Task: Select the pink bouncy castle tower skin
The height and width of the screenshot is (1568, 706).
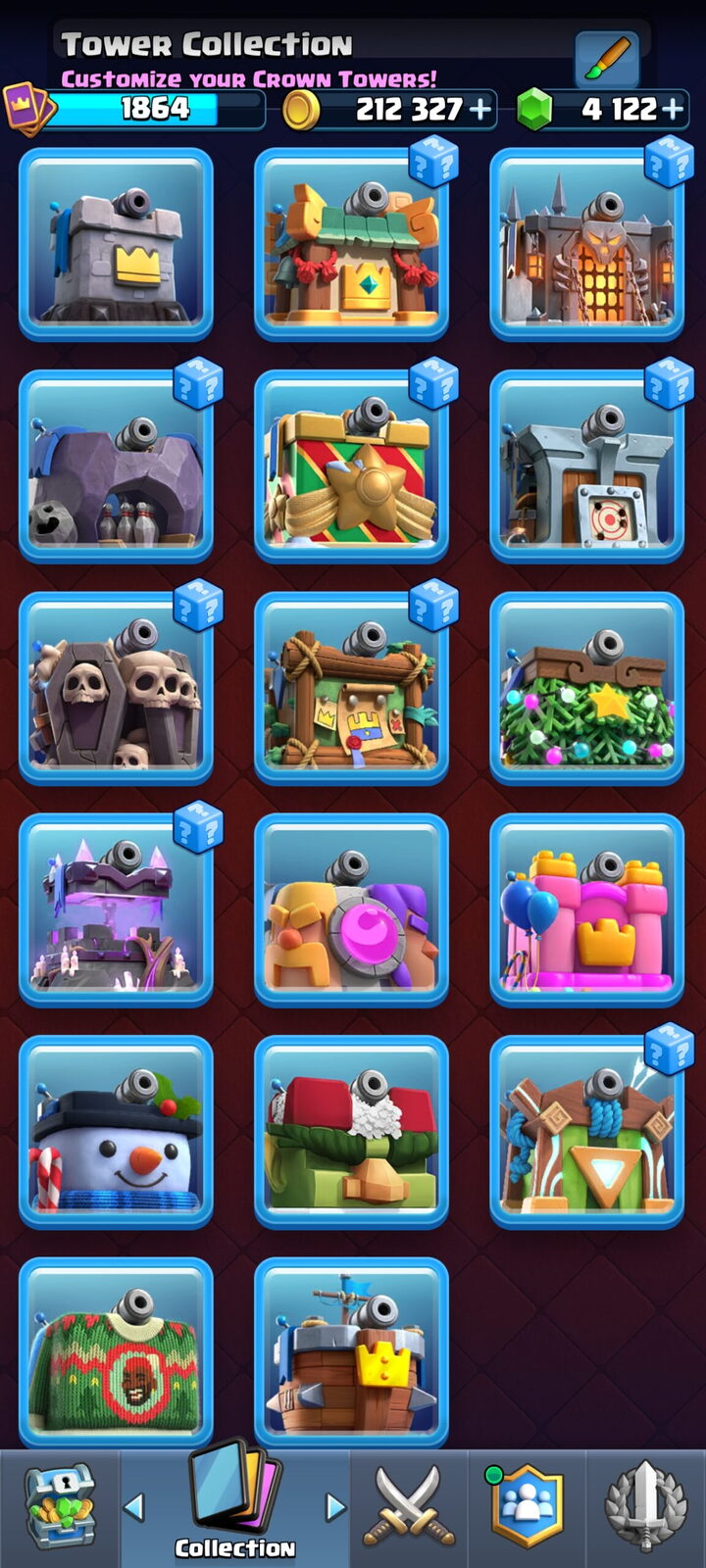Action: pos(586,909)
